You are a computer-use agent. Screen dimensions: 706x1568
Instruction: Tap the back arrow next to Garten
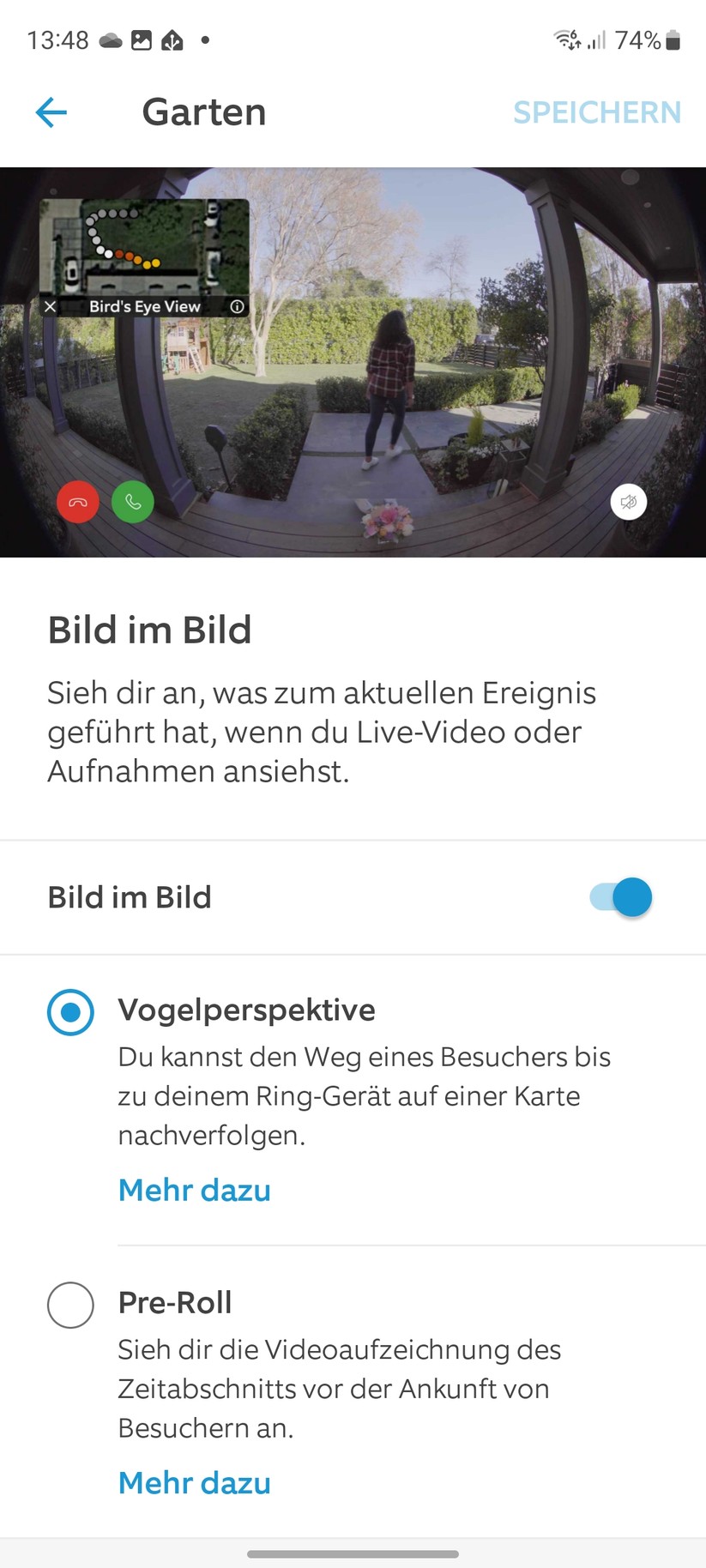[x=51, y=112]
